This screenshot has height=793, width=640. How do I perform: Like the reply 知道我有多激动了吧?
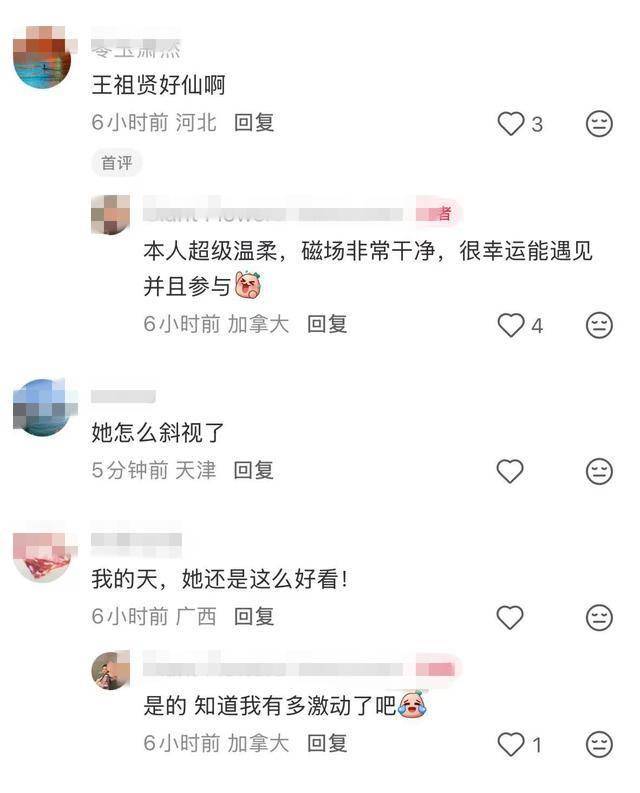pos(511,744)
